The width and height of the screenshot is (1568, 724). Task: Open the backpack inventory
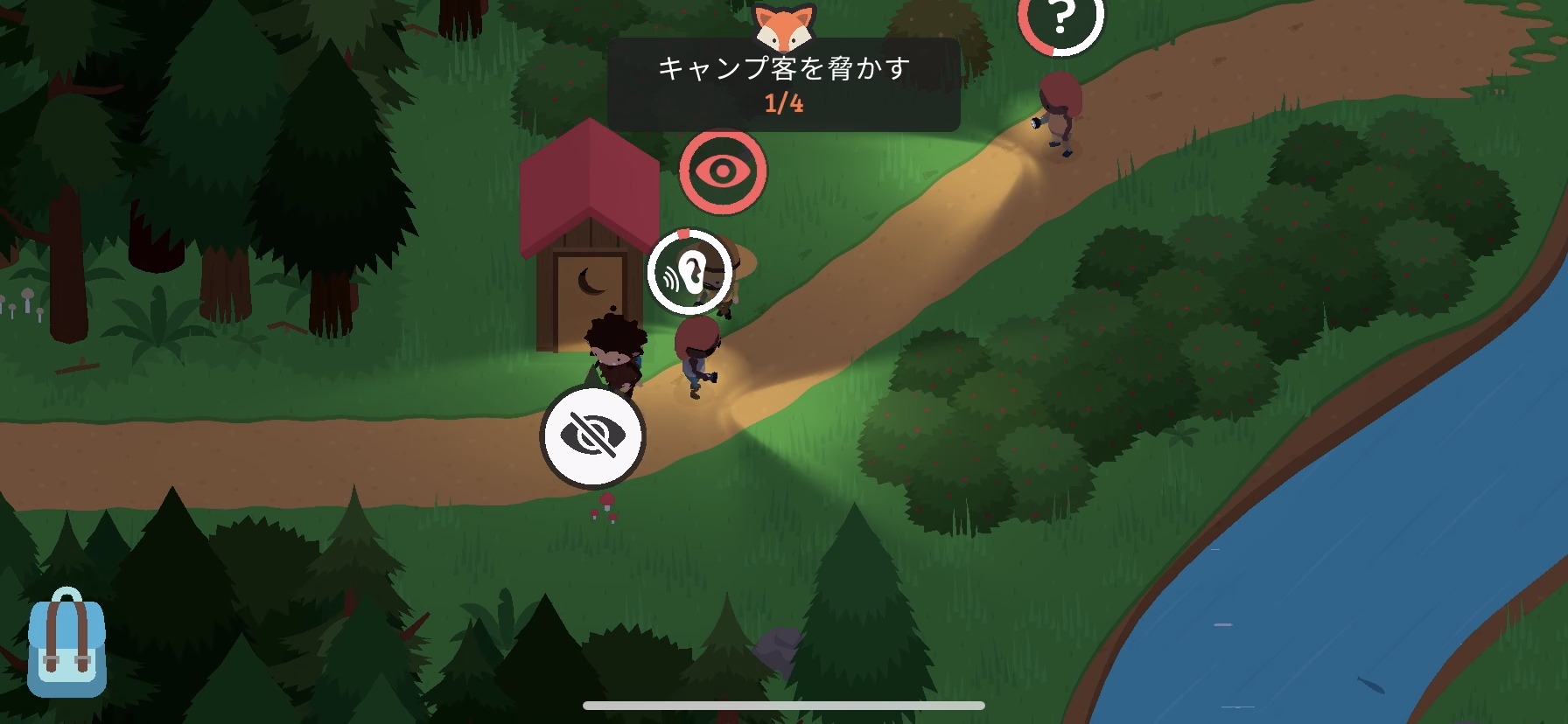click(66, 644)
